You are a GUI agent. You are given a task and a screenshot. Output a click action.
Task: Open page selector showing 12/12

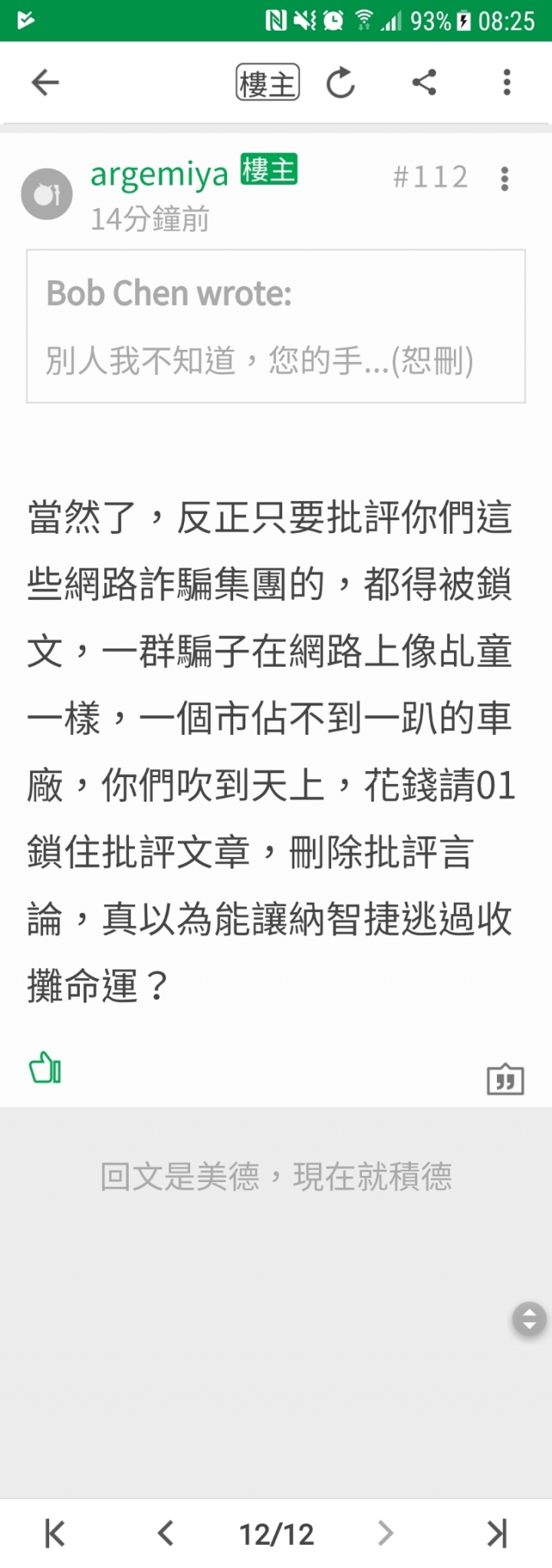pos(277,1534)
